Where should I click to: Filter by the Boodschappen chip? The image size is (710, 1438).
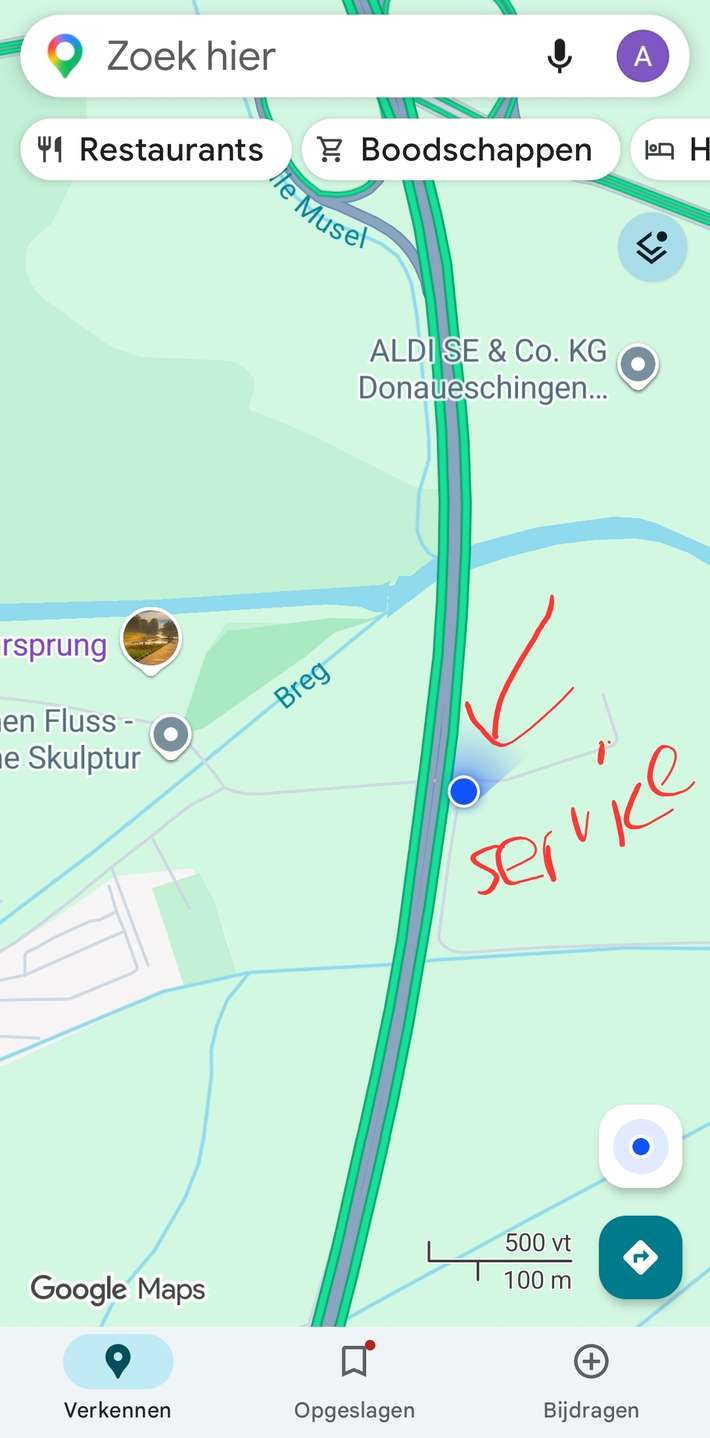click(458, 150)
